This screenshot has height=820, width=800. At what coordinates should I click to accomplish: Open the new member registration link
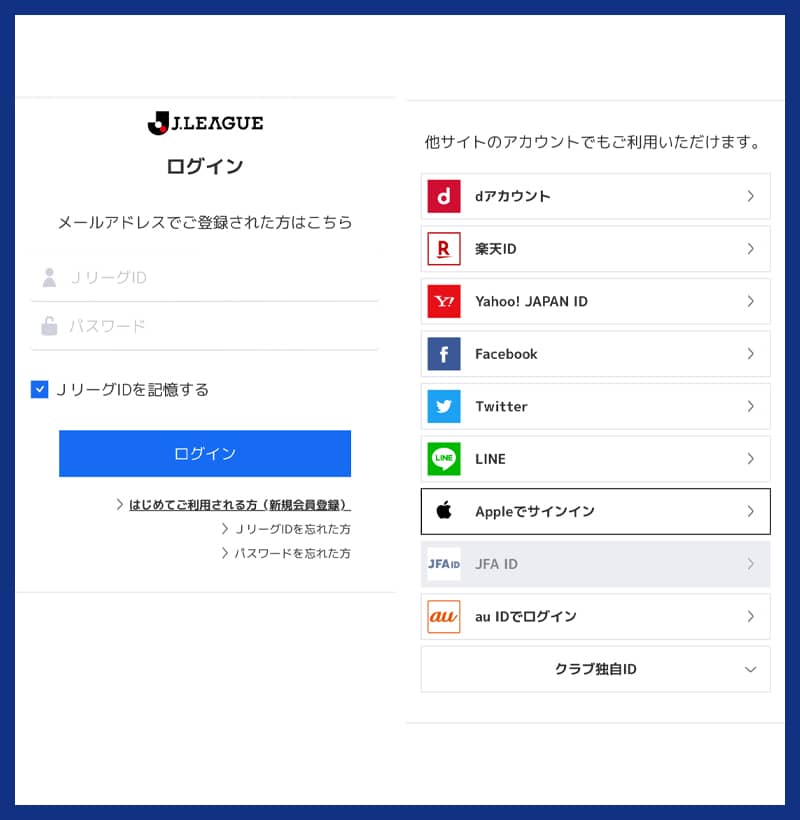pos(239,505)
